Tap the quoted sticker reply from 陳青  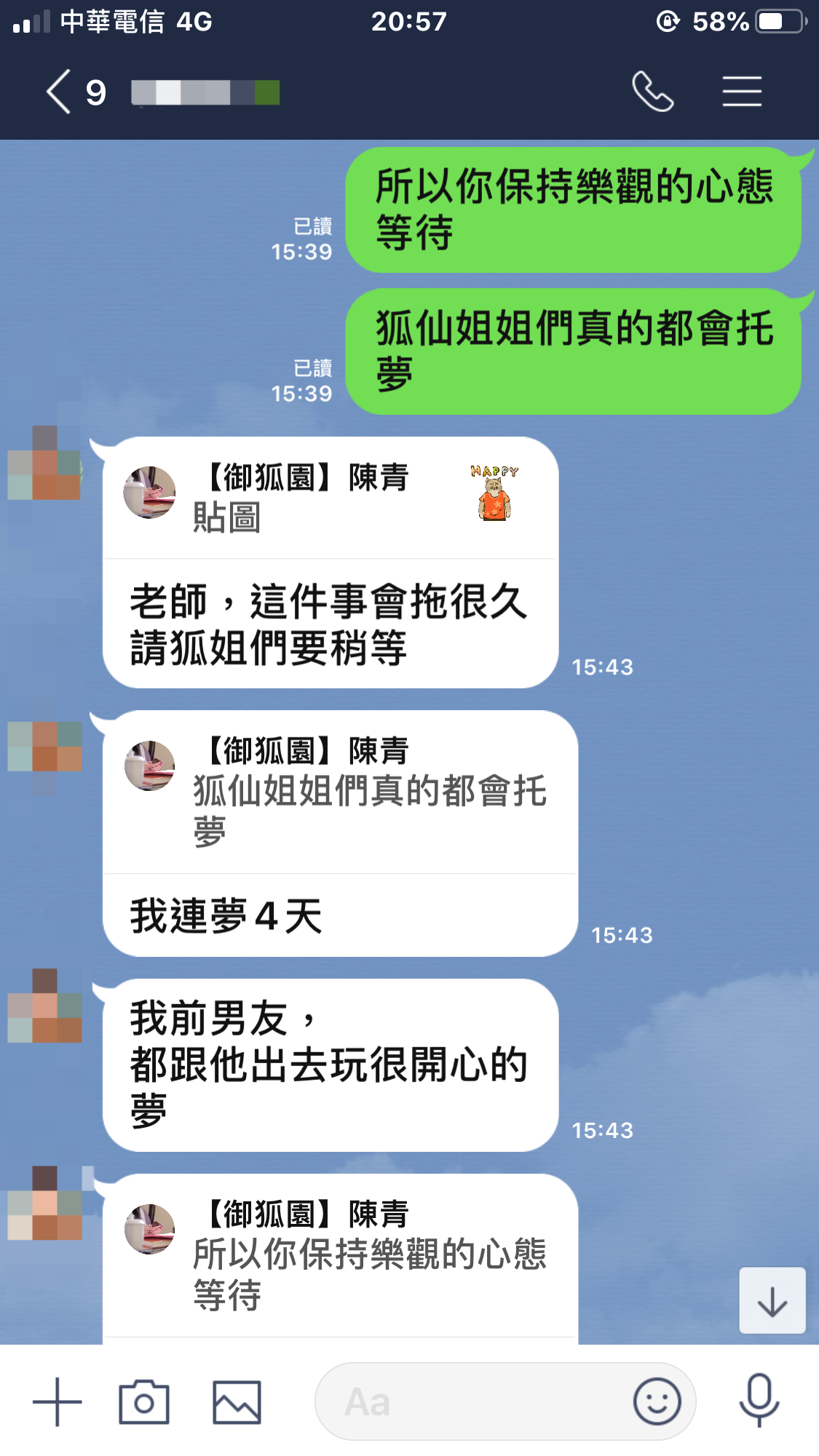pyautogui.click(x=330, y=498)
